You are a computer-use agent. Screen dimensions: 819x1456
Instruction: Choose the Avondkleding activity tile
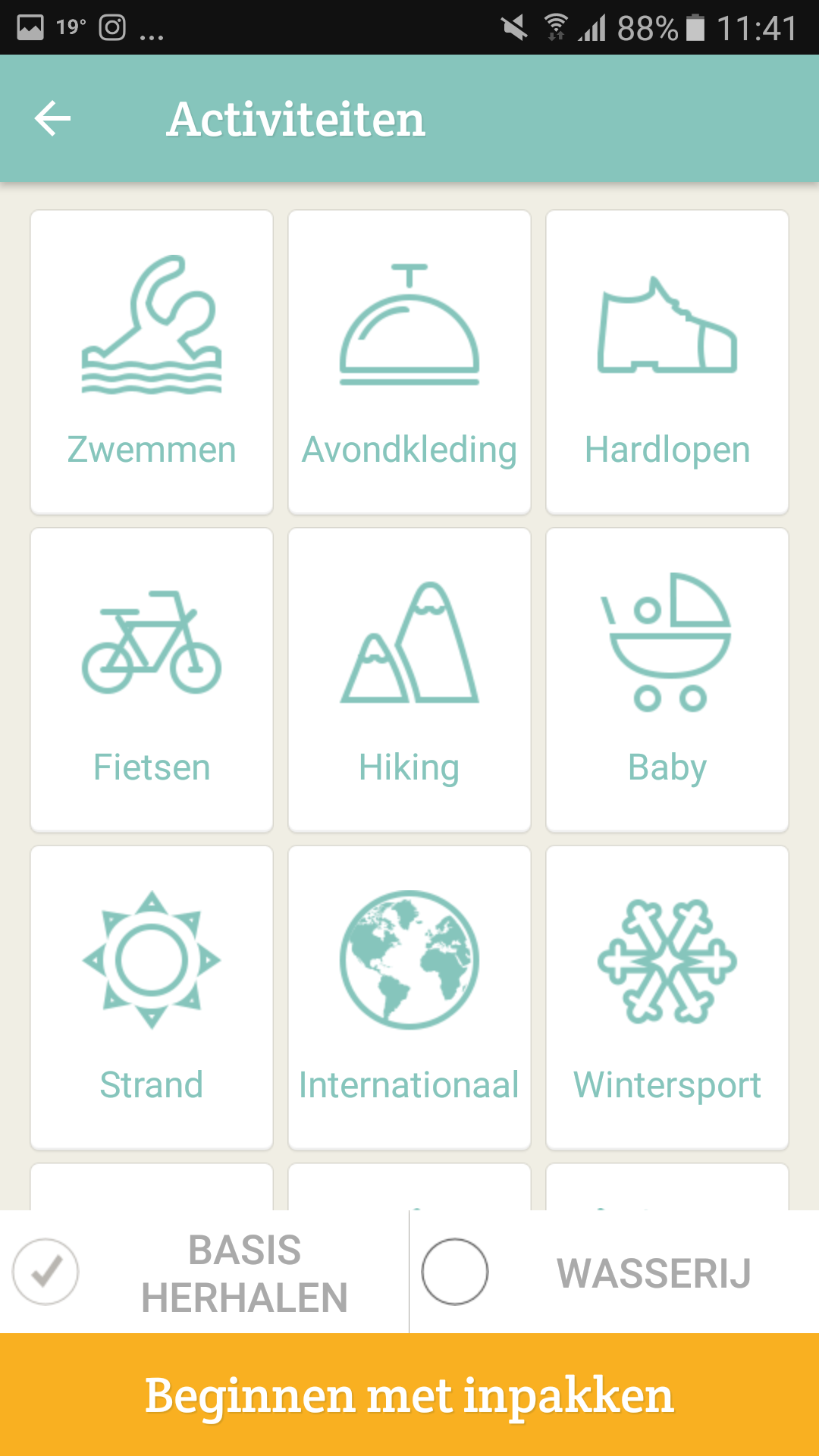[409, 362]
